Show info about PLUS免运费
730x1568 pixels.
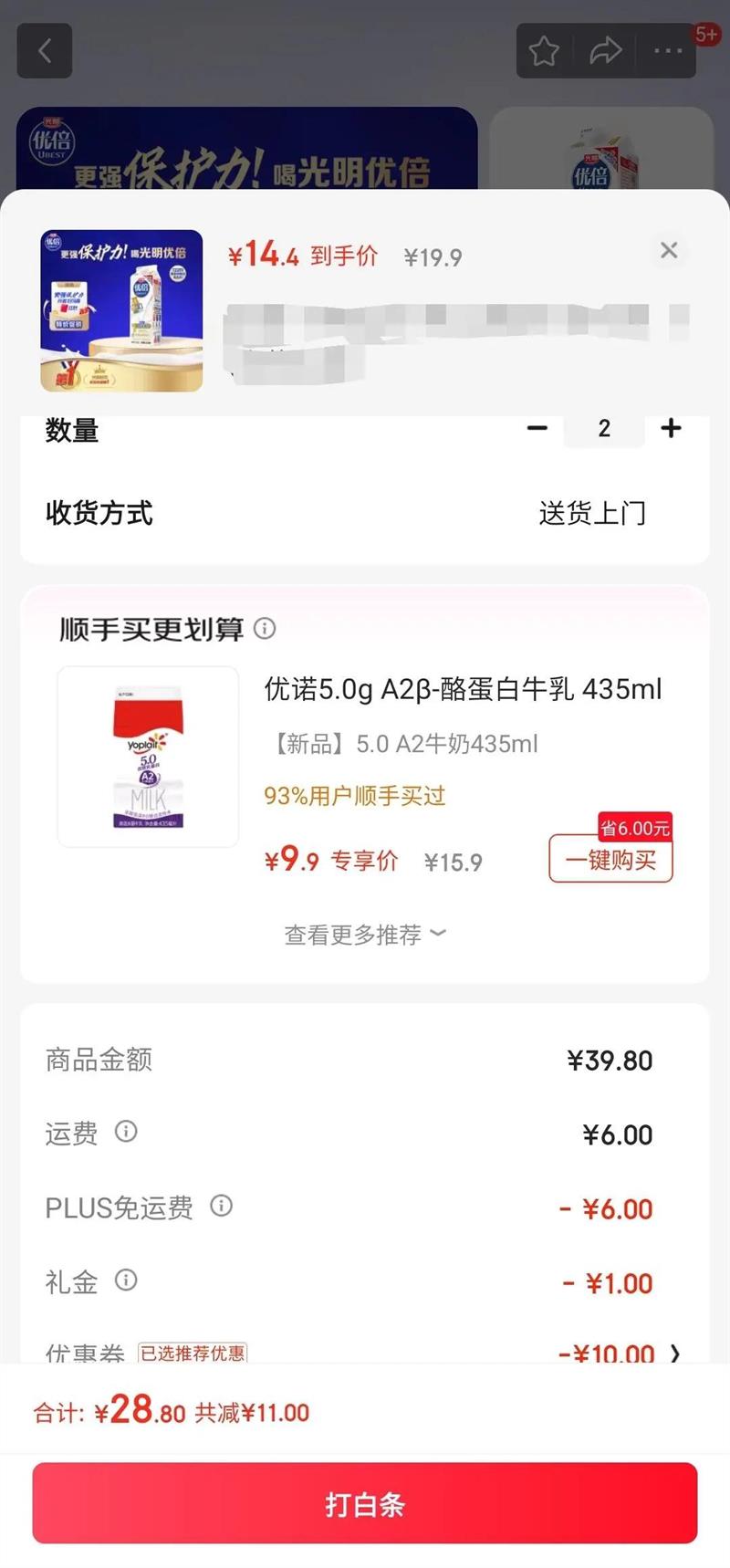[222, 1207]
